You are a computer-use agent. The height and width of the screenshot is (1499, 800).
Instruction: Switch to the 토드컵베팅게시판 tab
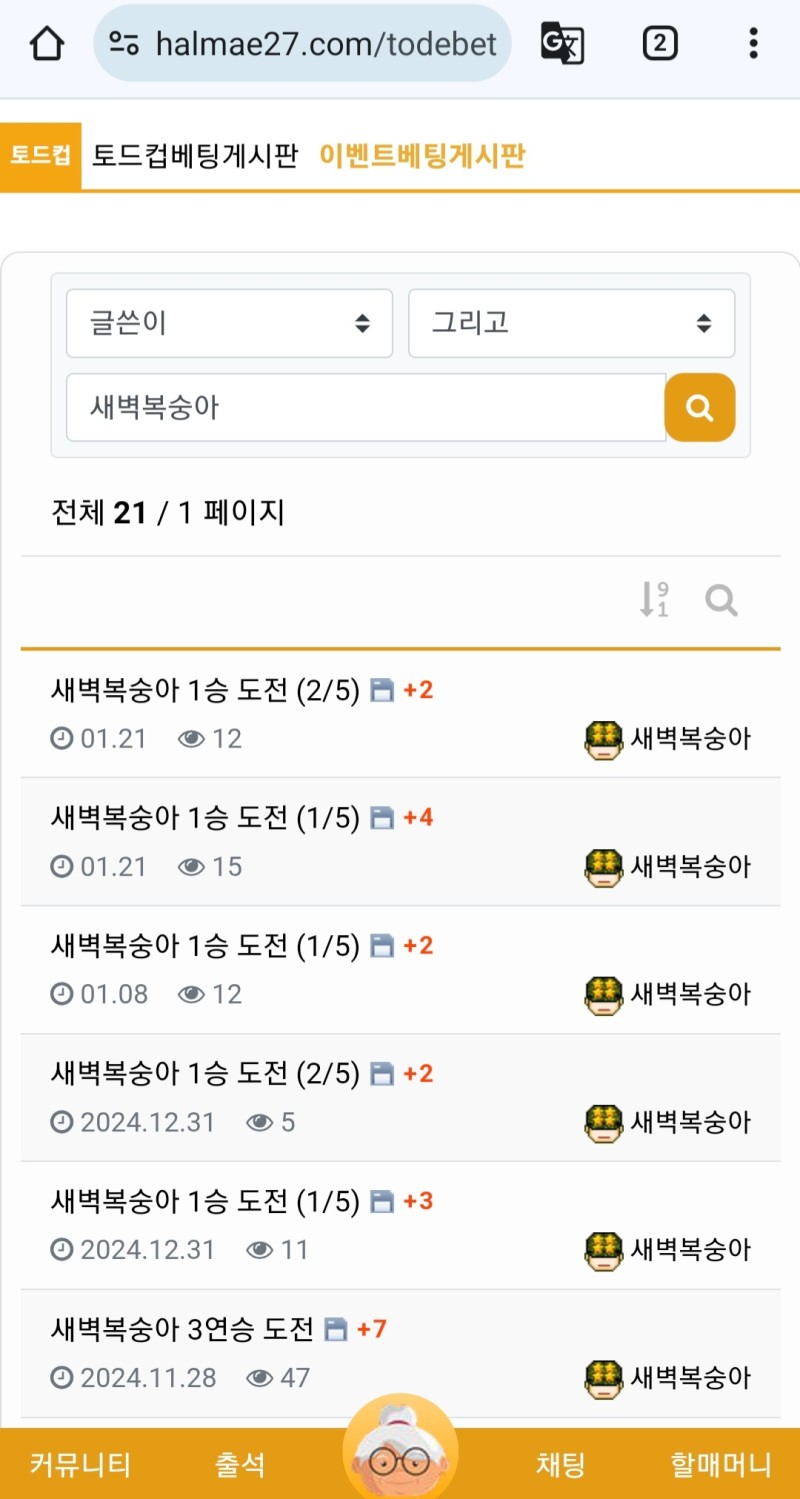click(x=195, y=156)
